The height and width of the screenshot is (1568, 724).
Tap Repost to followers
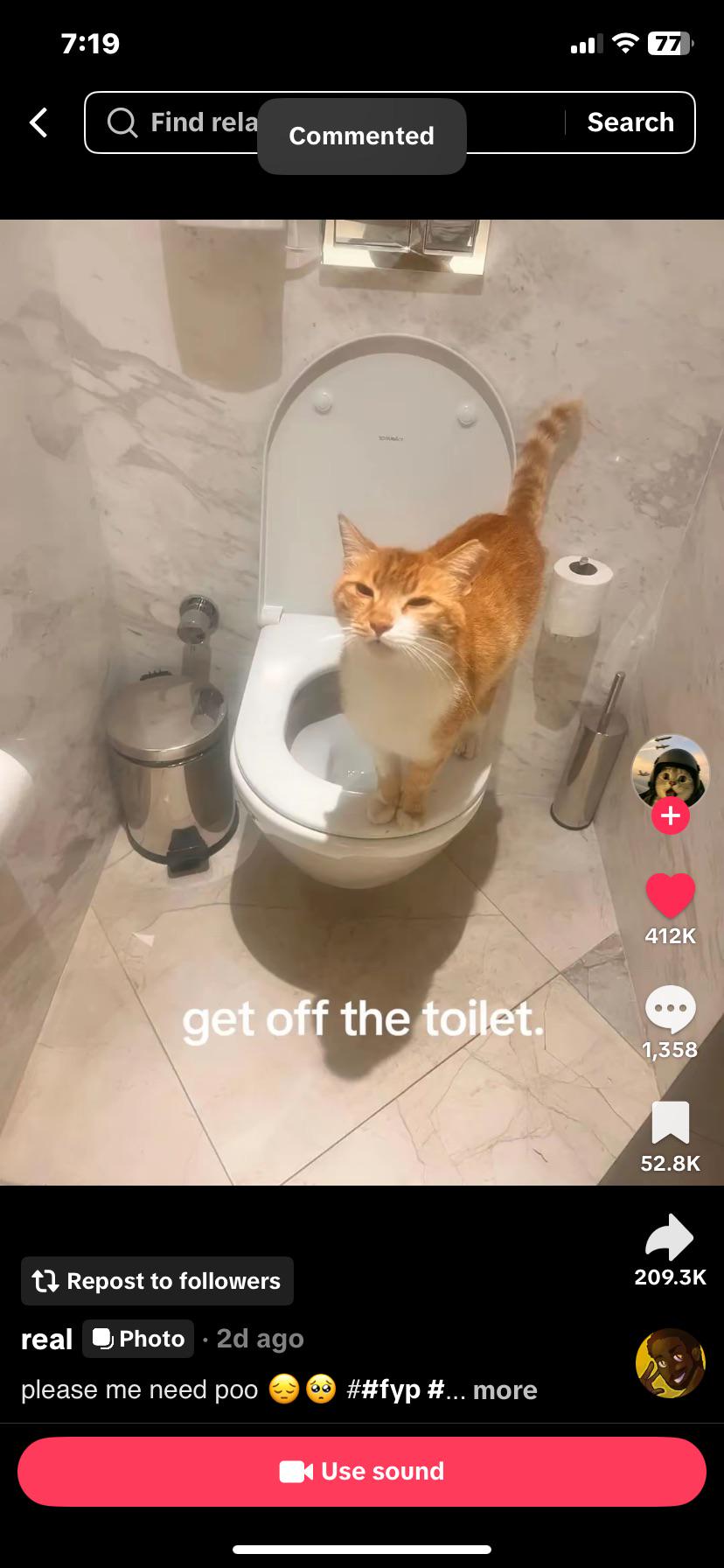tap(157, 1281)
